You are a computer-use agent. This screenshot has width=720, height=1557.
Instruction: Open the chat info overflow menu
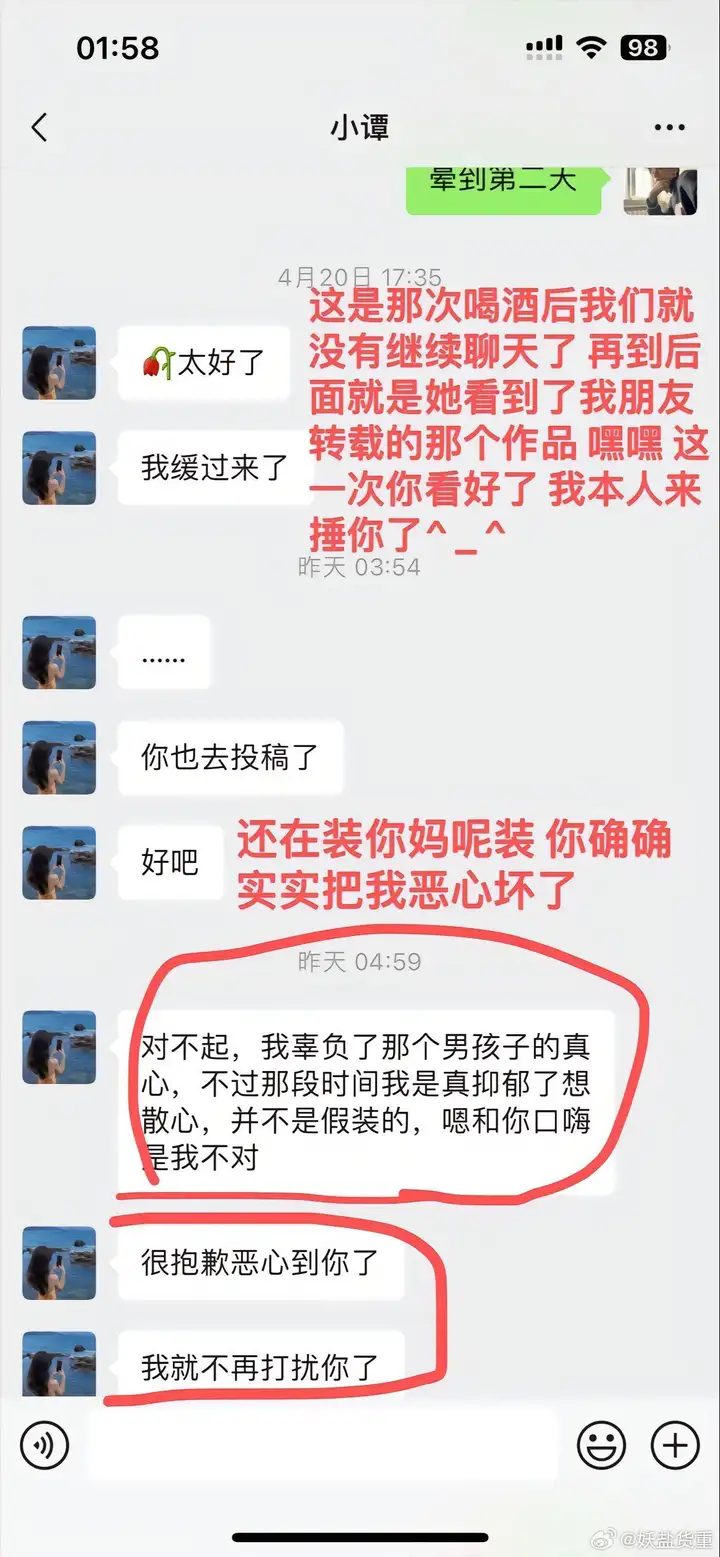click(669, 128)
